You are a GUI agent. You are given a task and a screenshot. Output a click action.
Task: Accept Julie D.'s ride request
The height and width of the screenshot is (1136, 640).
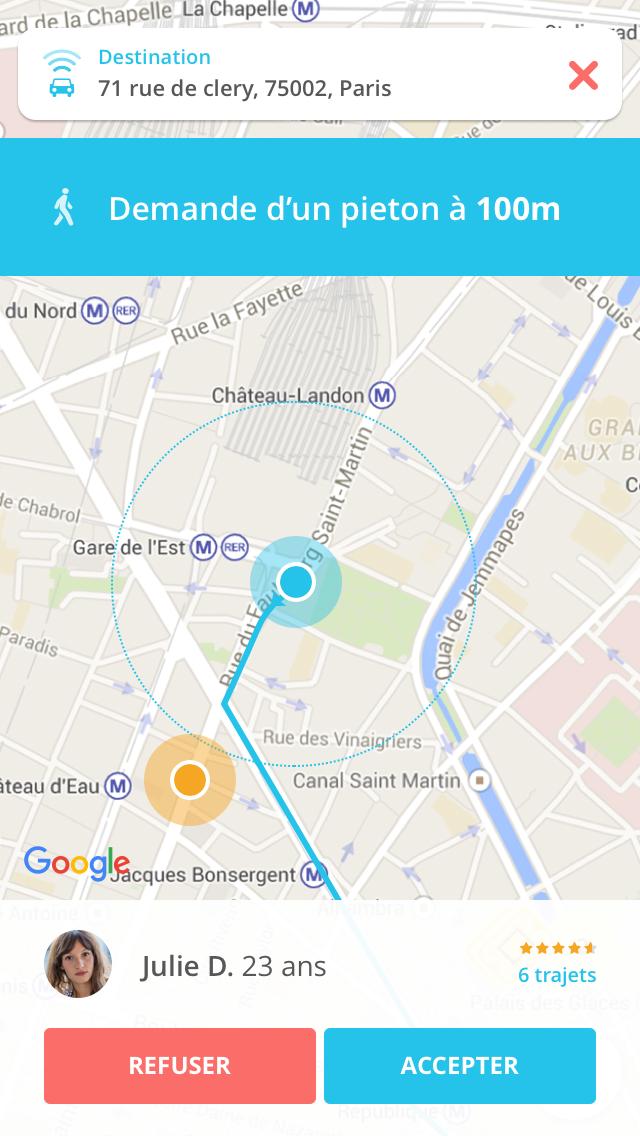click(x=460, y=1065)
